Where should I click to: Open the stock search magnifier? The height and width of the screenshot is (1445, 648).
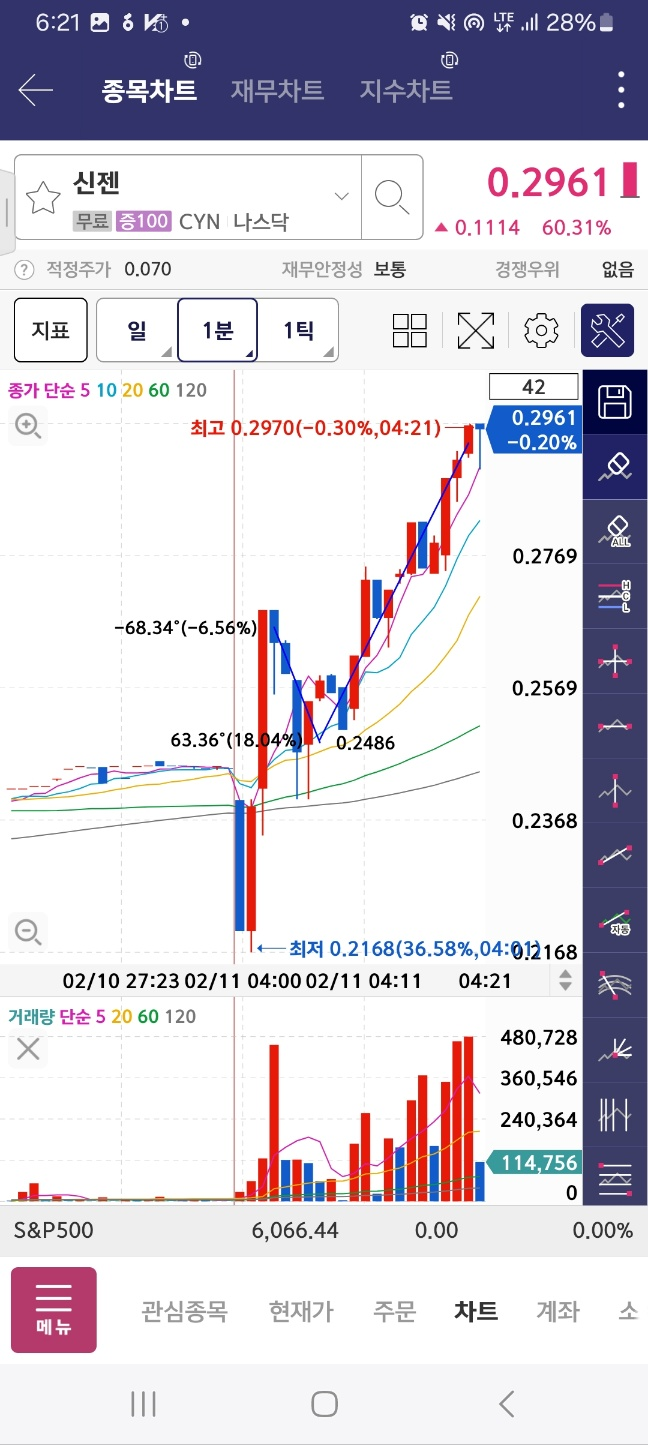(392, 197)
